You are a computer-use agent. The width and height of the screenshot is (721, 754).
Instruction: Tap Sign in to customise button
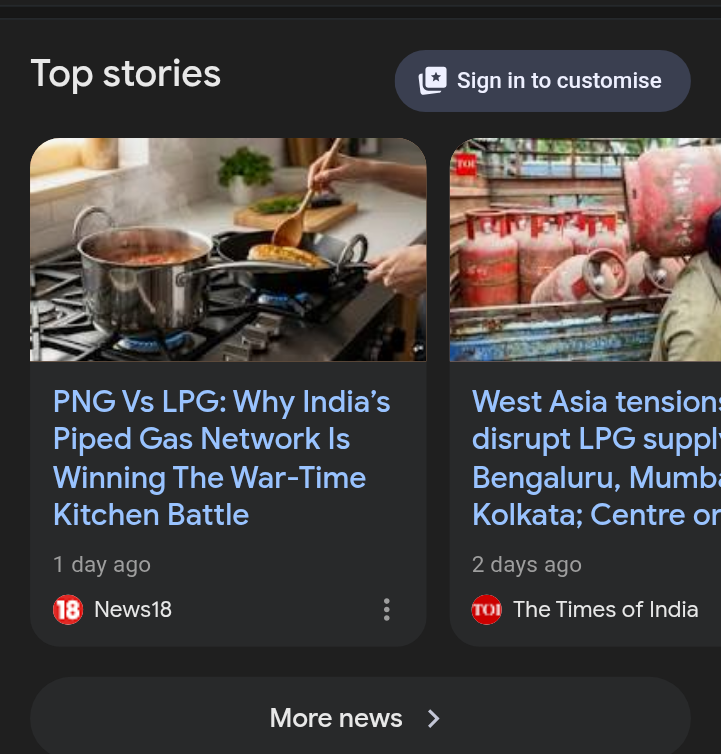(542, 81)
